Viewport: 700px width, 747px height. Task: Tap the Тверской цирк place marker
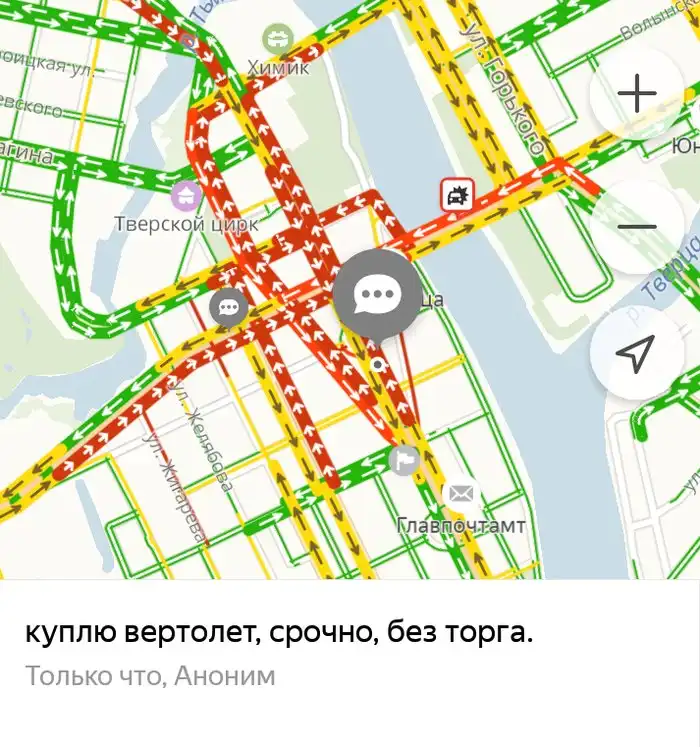pos(184,195)
